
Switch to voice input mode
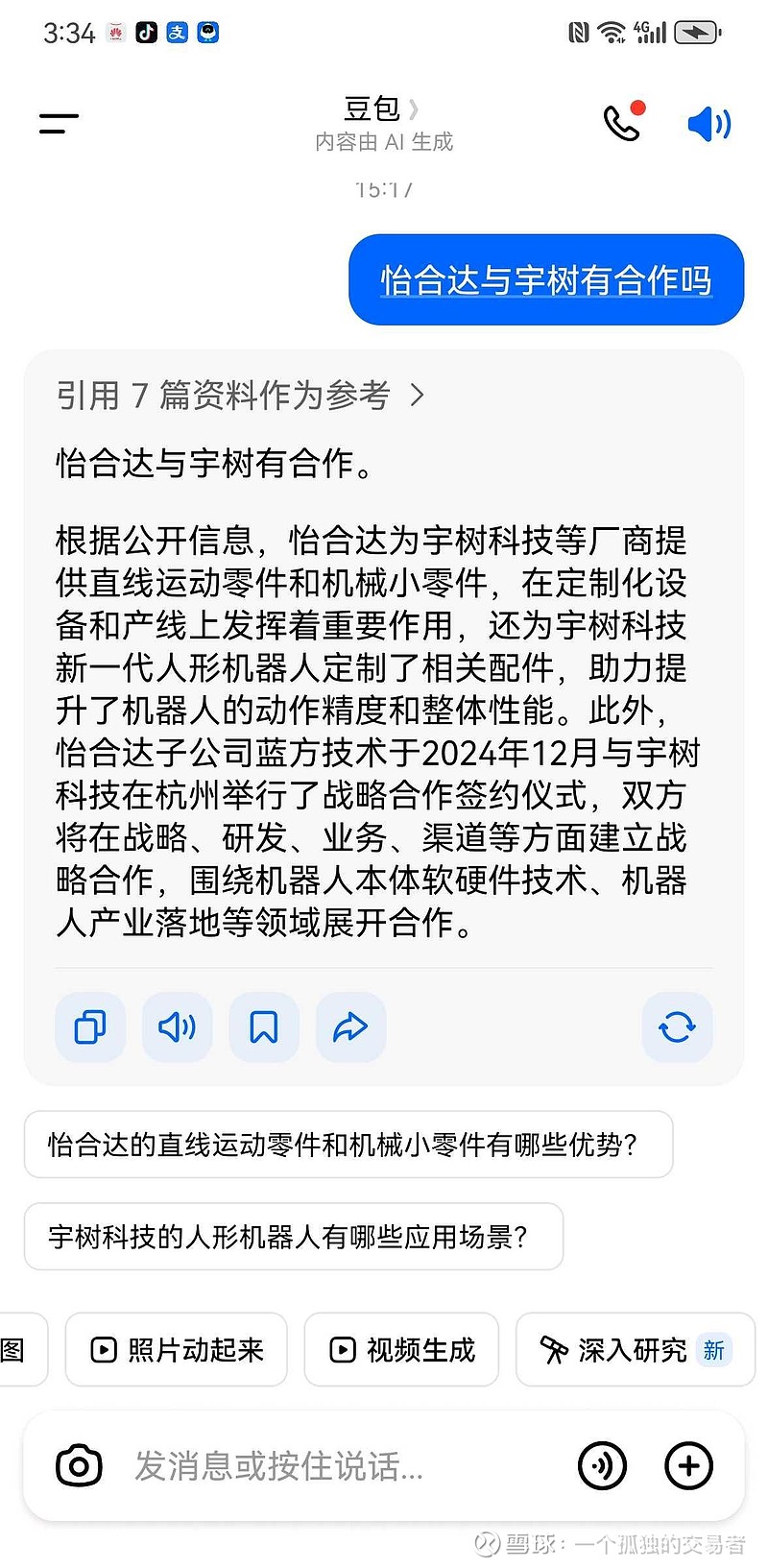pyautogui.click(x=603, y=1466)
